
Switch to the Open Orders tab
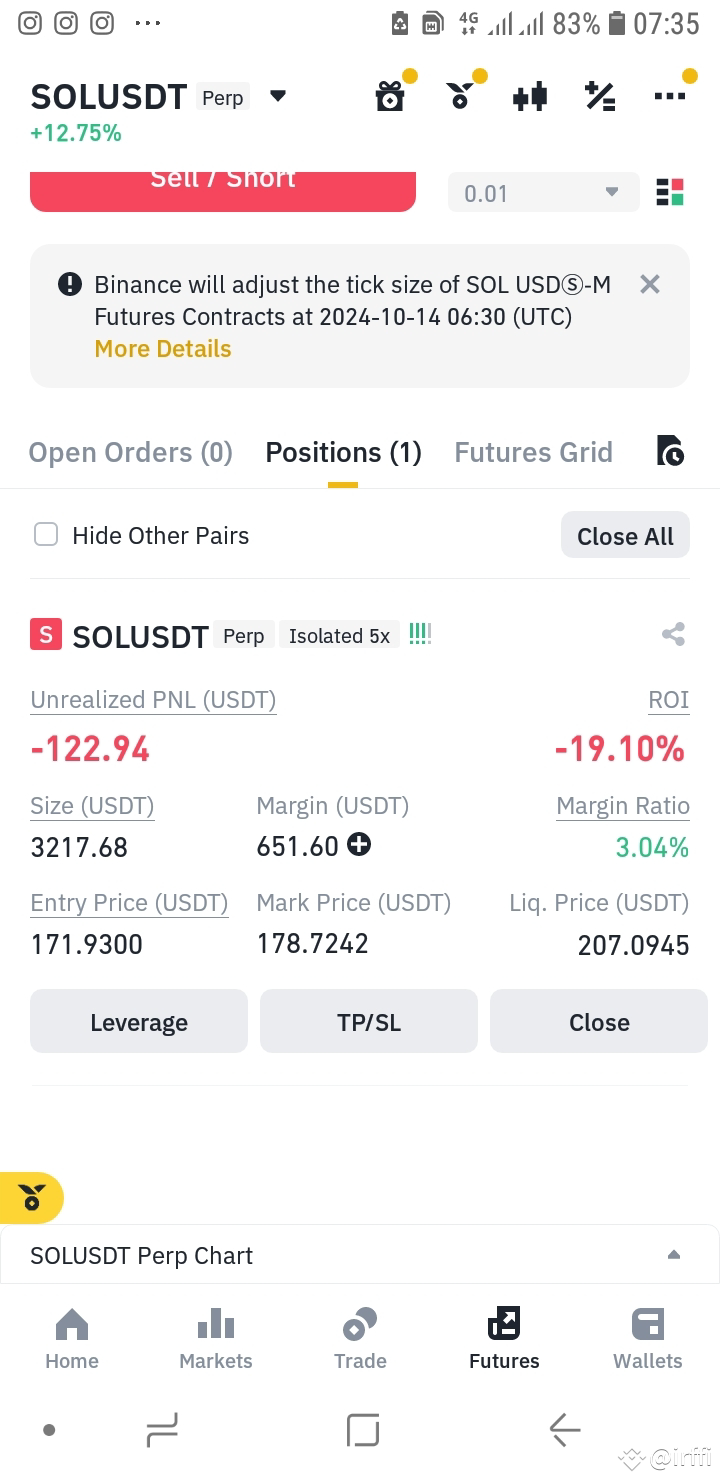click(x=130, y=452)
